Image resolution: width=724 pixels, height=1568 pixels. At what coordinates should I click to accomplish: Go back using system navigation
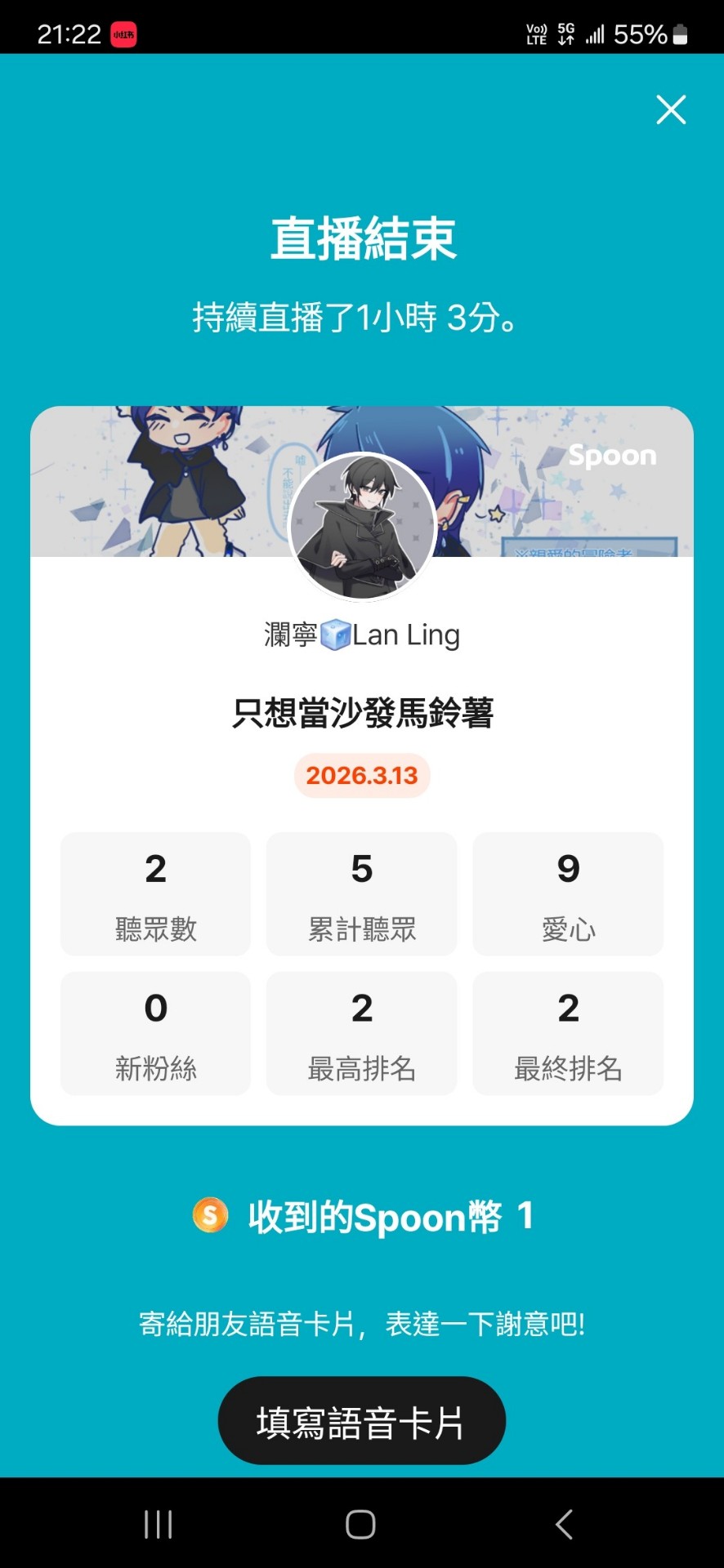[x=564, y=1524]
